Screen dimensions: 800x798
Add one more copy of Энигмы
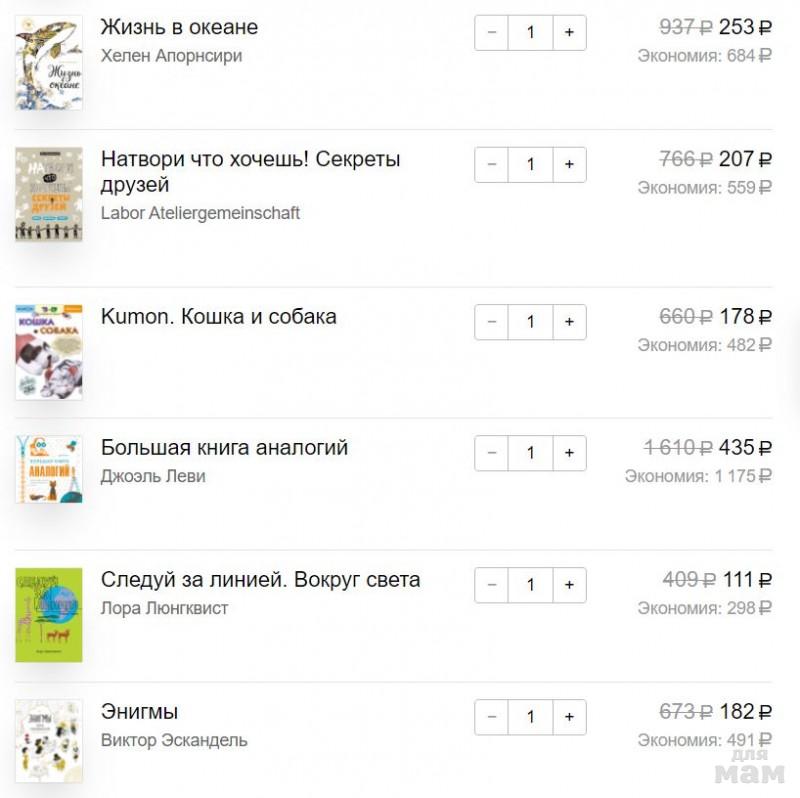coord(569,717)
